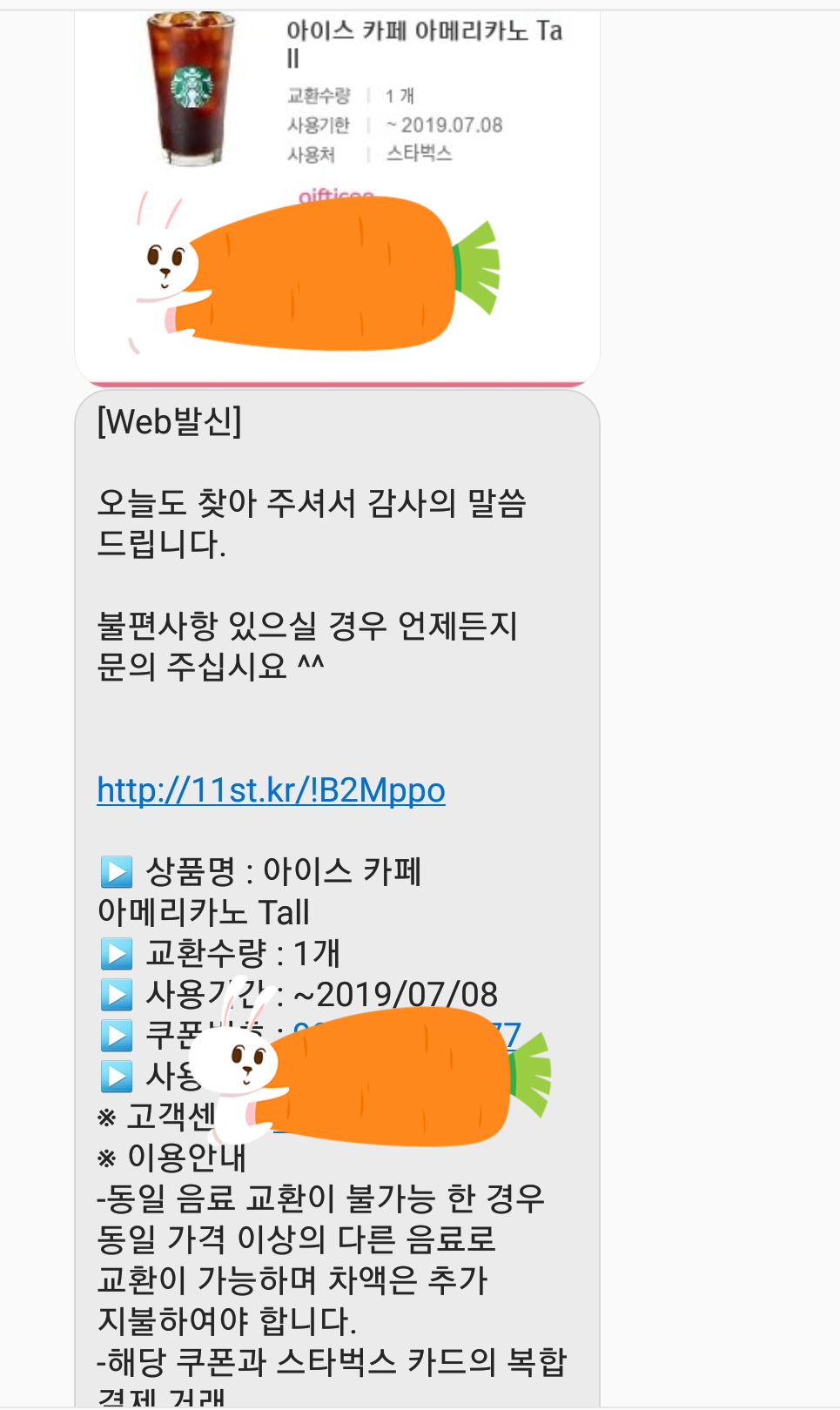Open the 11st.kr/!B2Mppo link
840x1410 pixels.
coord(271,790)
